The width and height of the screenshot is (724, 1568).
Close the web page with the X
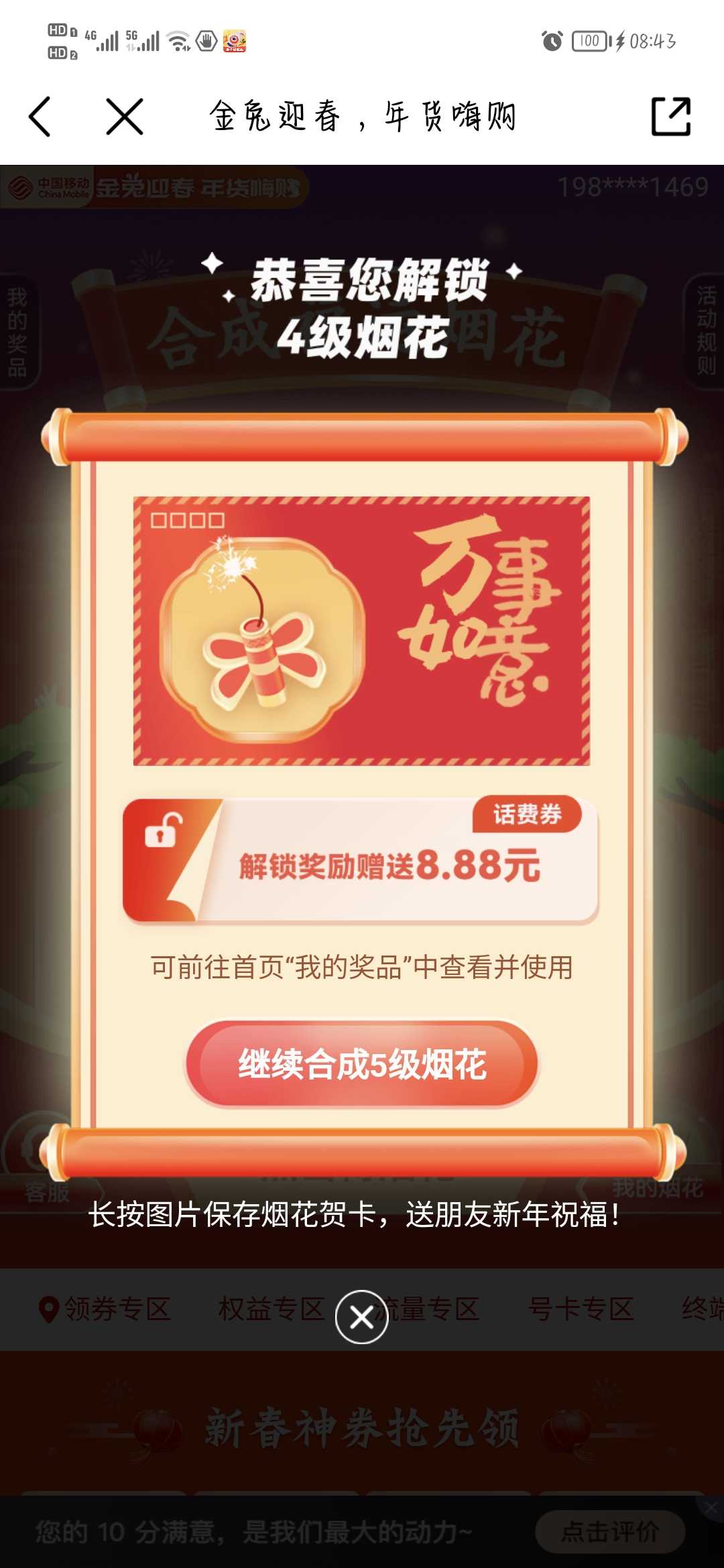click(x=125, y=117)
